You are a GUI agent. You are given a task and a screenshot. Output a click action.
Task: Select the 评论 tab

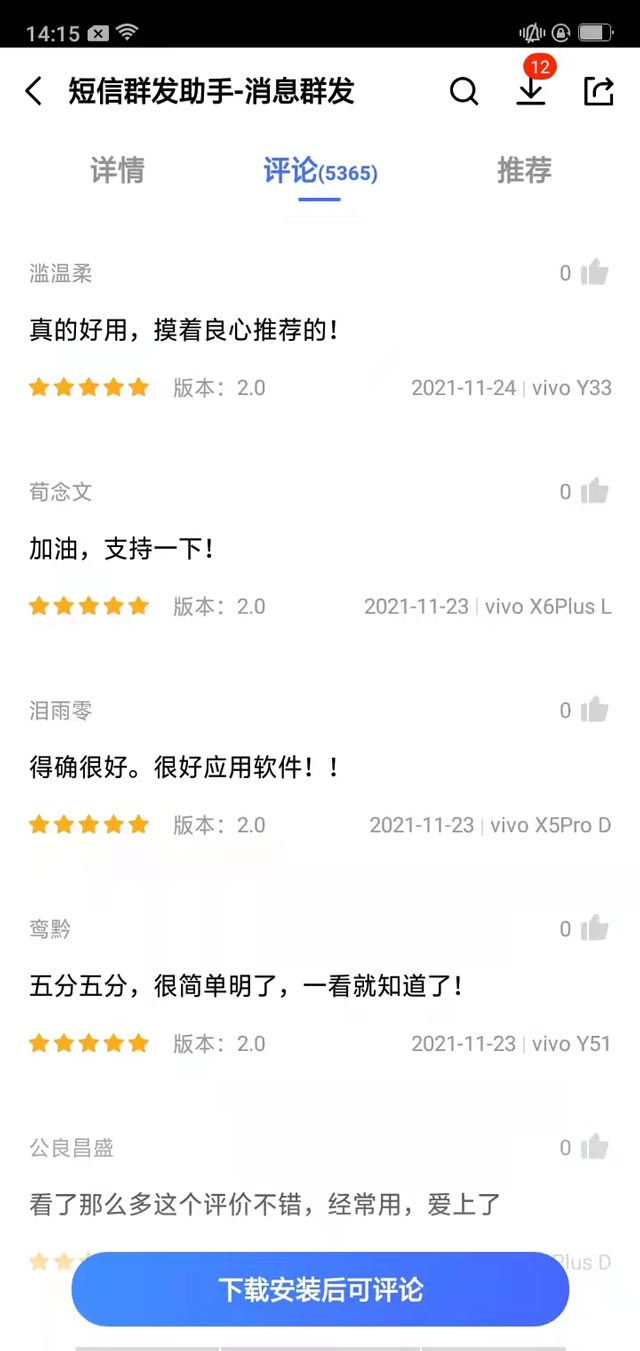pos(319,171)
